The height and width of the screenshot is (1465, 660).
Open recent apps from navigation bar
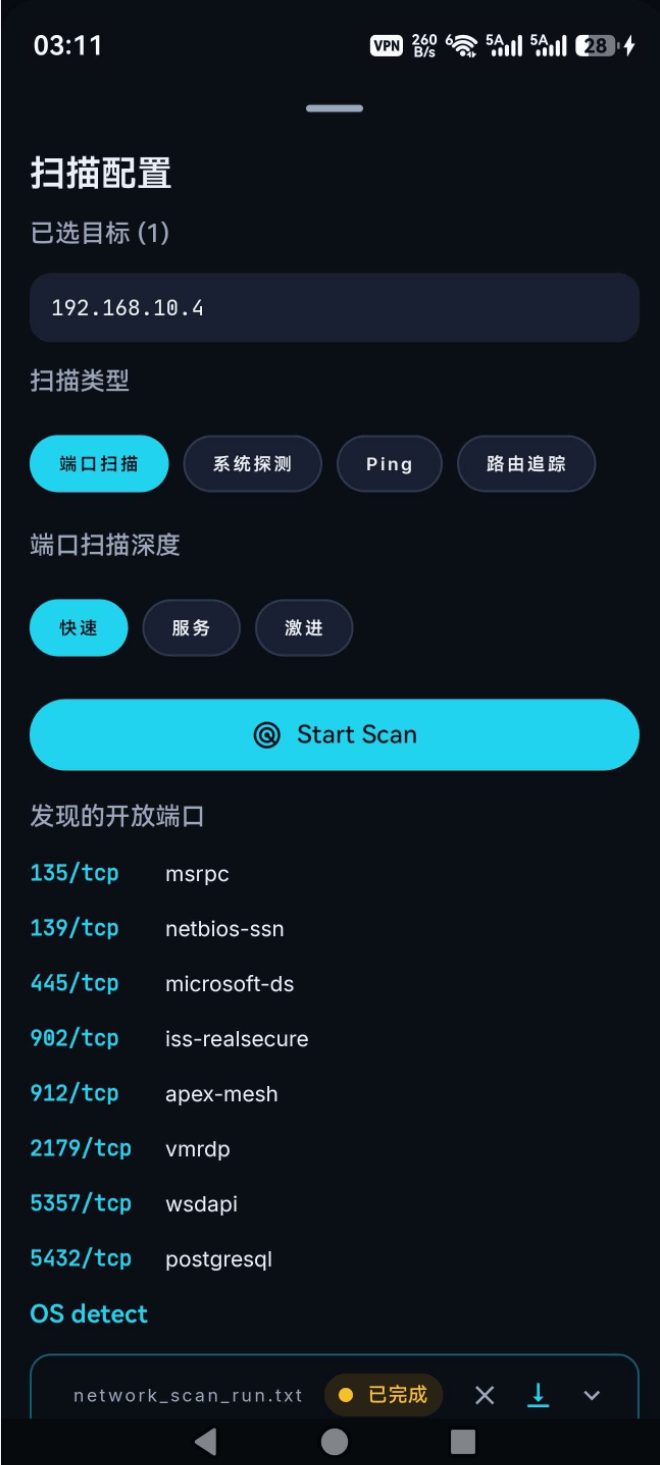point(463,1441)
